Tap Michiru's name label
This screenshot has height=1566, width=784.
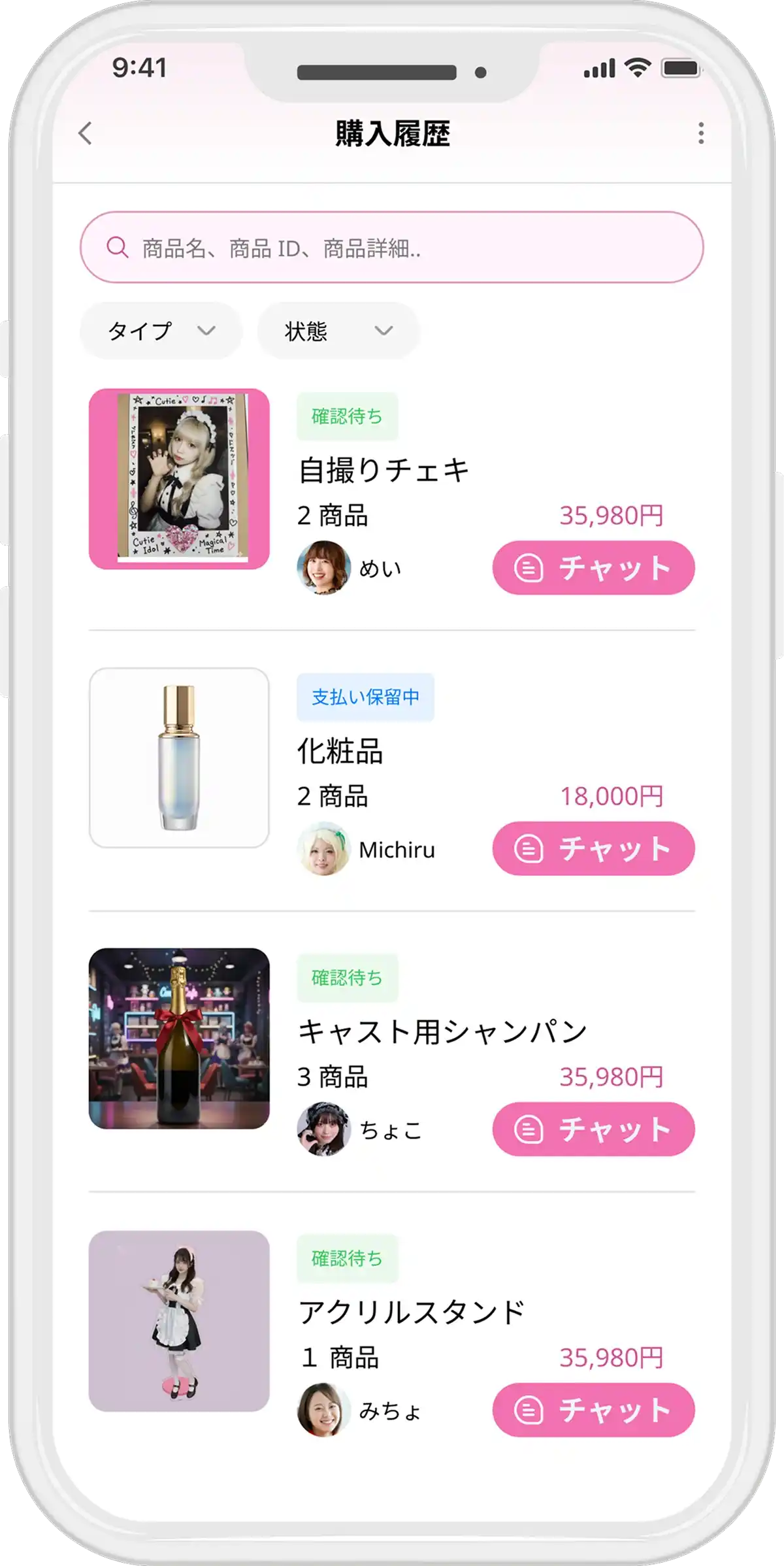tap(397, 848)
